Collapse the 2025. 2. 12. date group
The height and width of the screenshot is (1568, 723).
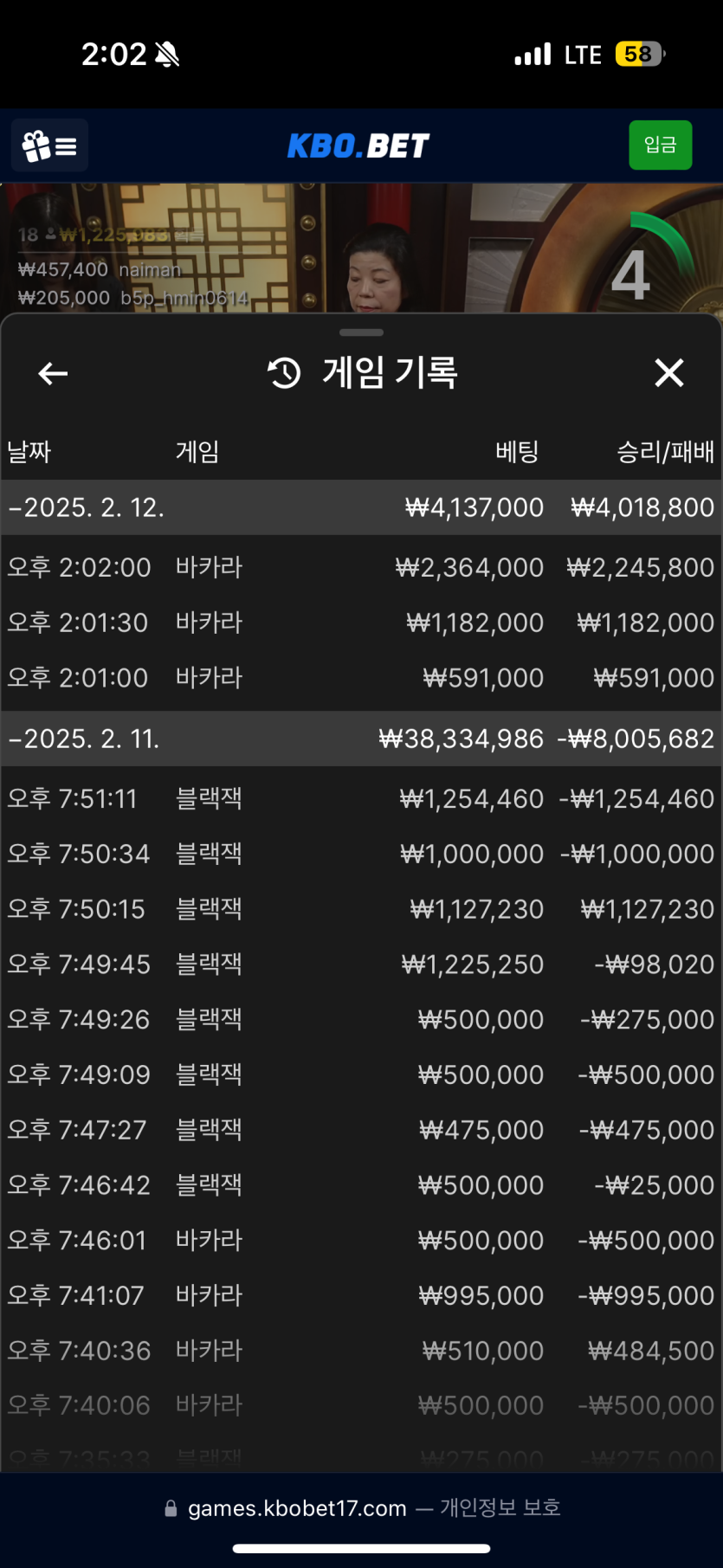[361, 507]
